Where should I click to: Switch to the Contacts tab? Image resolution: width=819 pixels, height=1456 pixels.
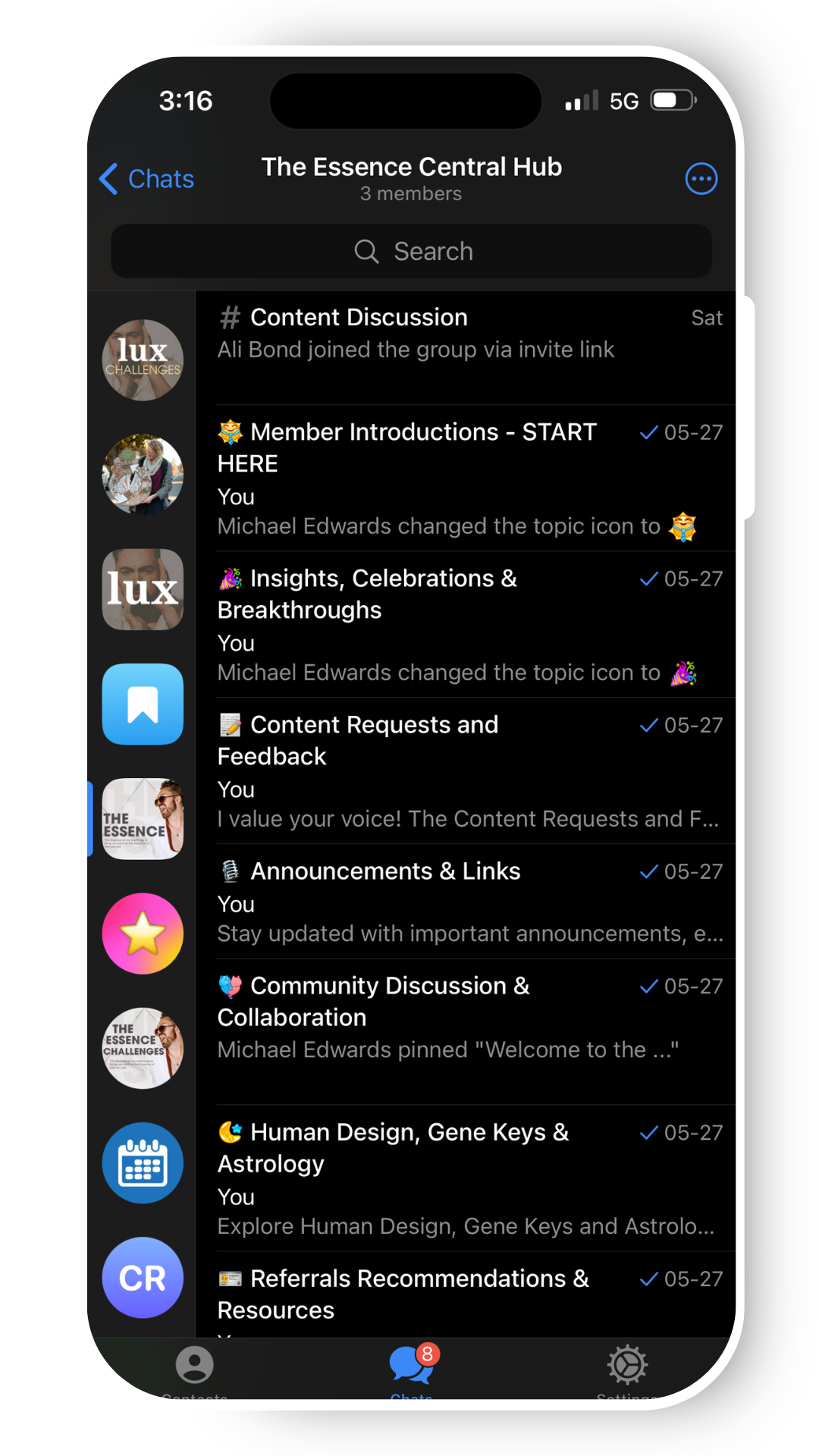(195, 1367)
